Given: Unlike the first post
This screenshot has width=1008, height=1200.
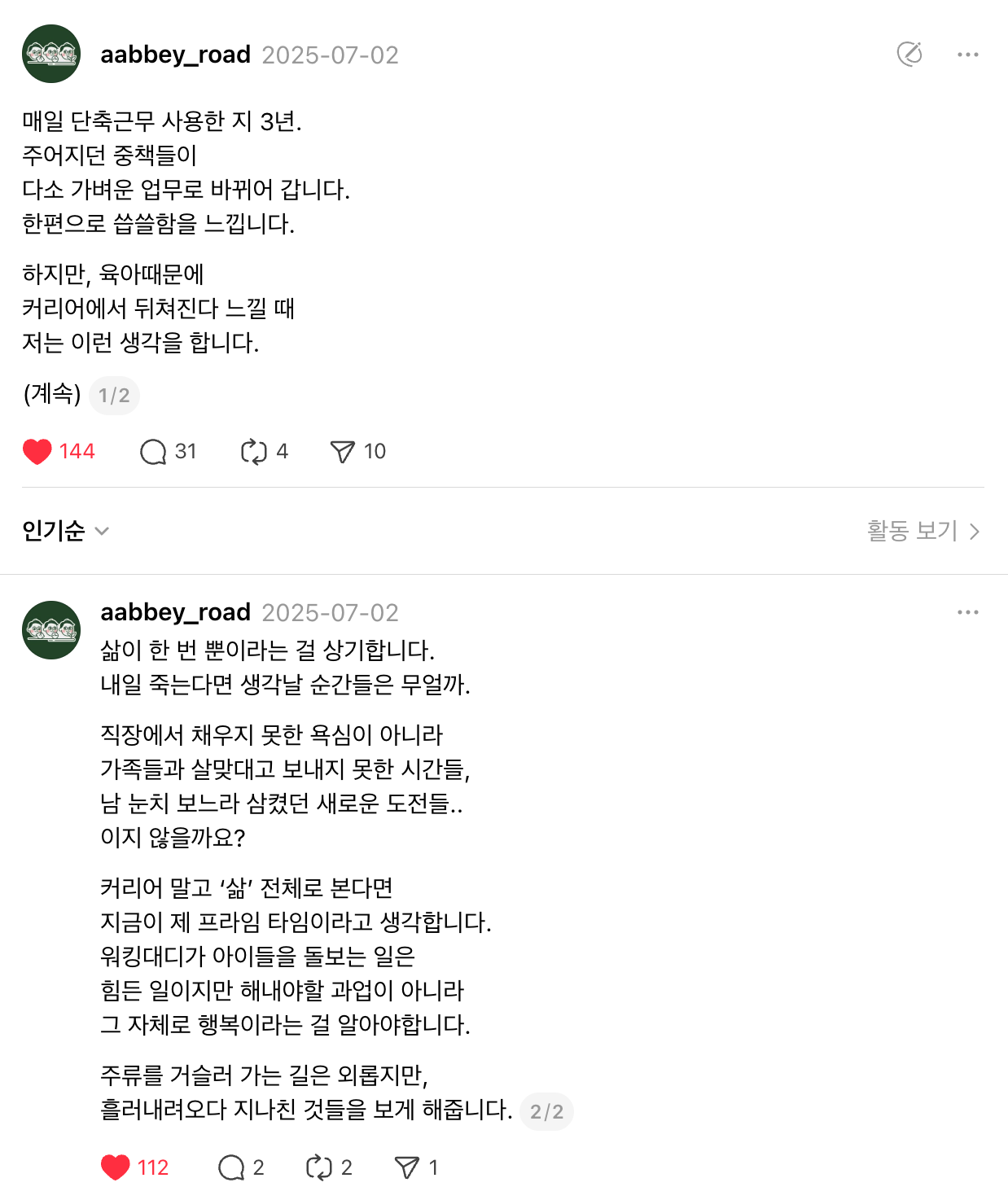Looking at the screenshot, I should [x=37, y=451].
